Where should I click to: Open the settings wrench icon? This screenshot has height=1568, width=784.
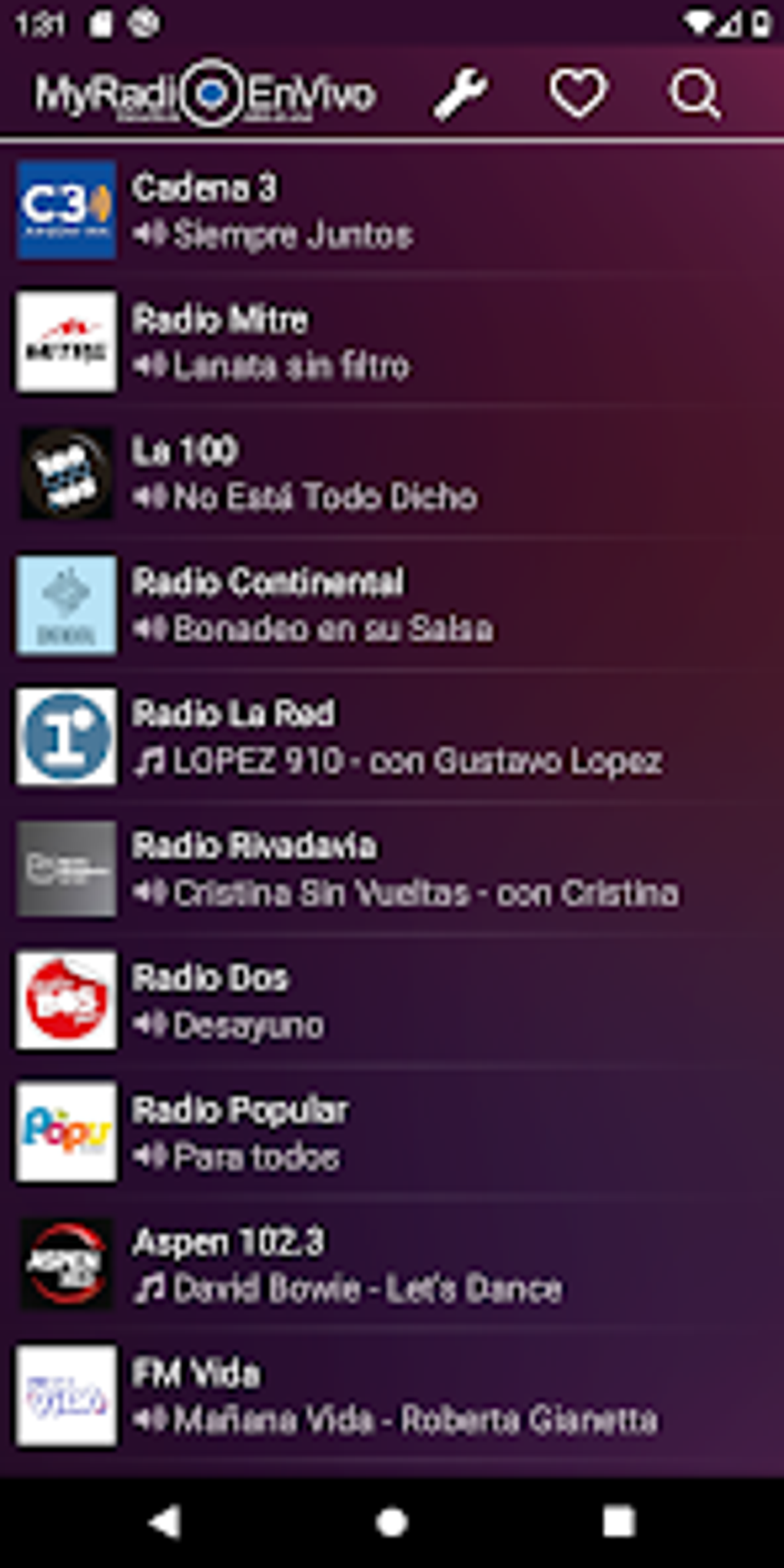(x=460, y=92)
